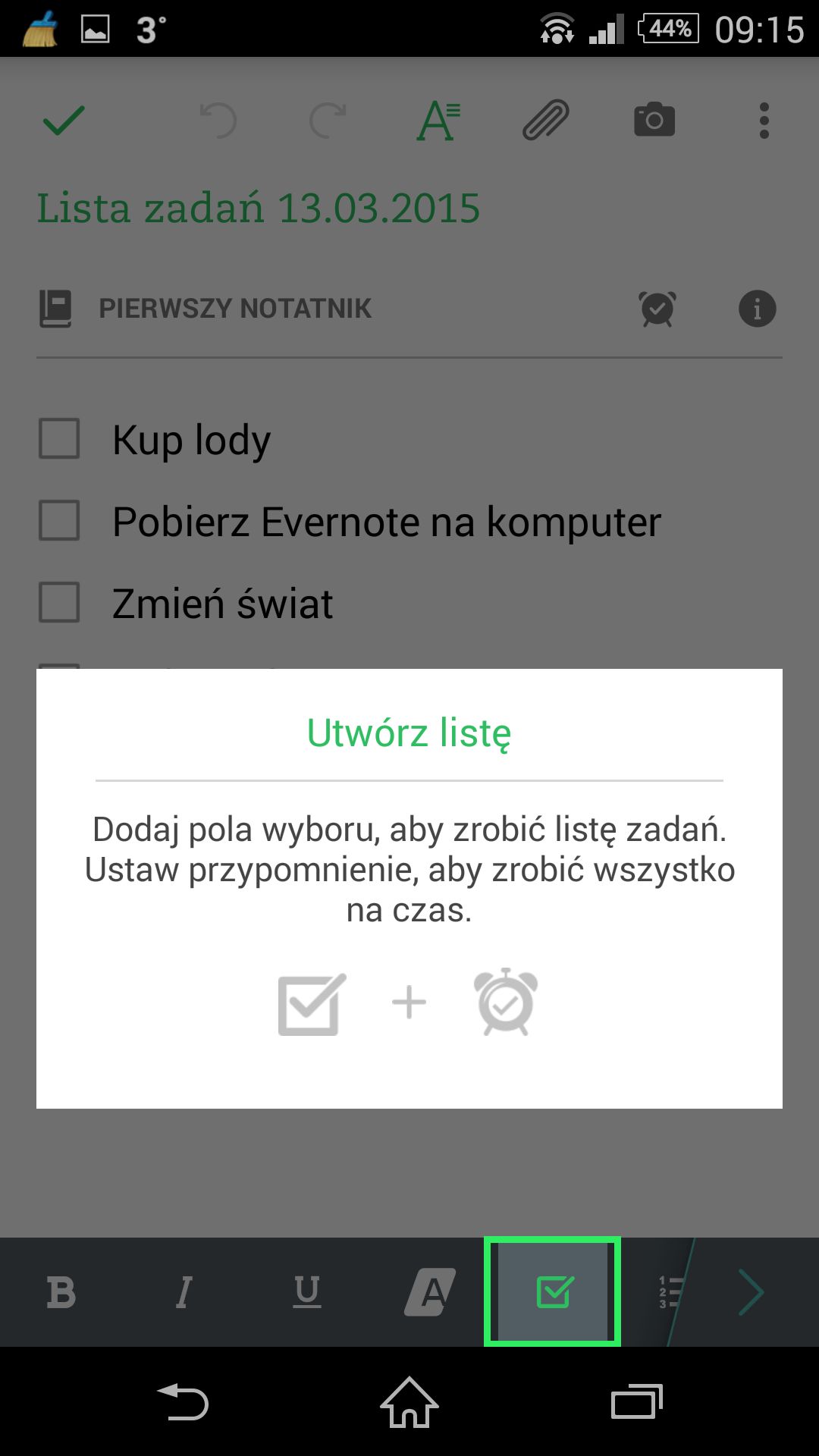This screenshot has width=819, height=1456.
Task: Set a reminder with the alarm icon
Action: click(657, 309)
